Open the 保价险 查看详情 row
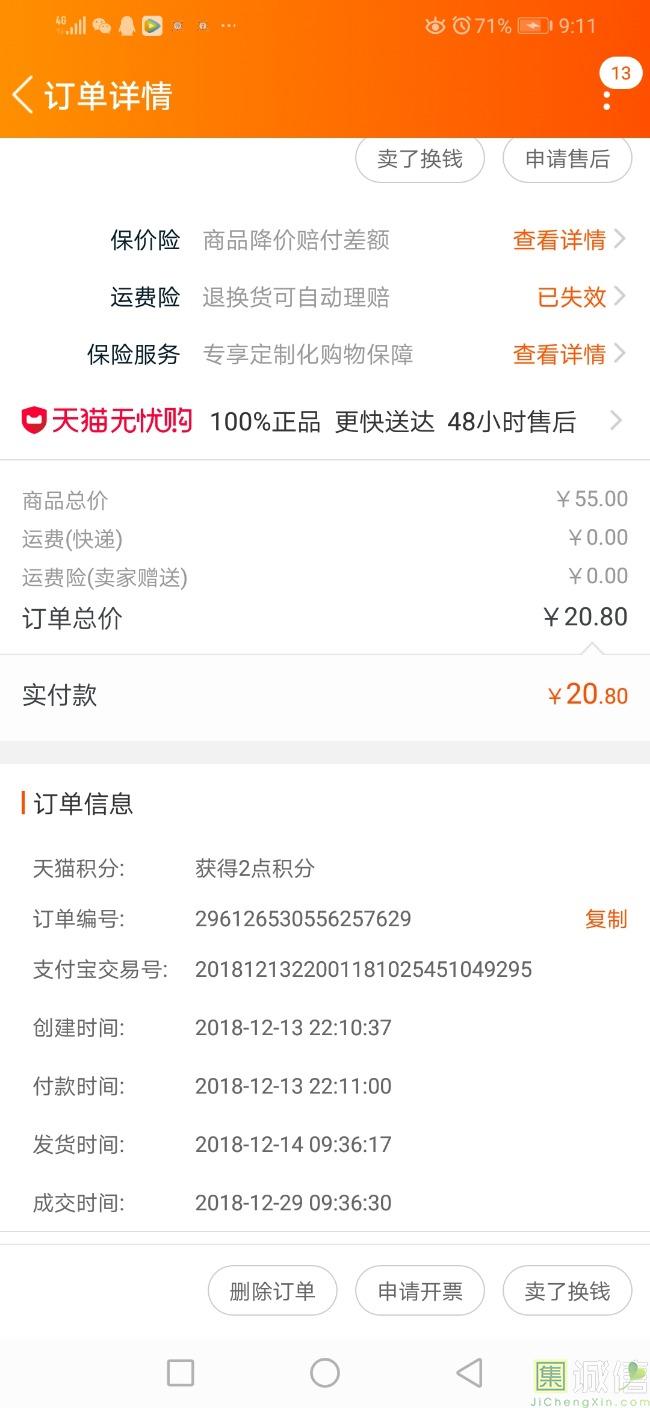The width and height of the screenshot is (650, 1408). [325, 240]
